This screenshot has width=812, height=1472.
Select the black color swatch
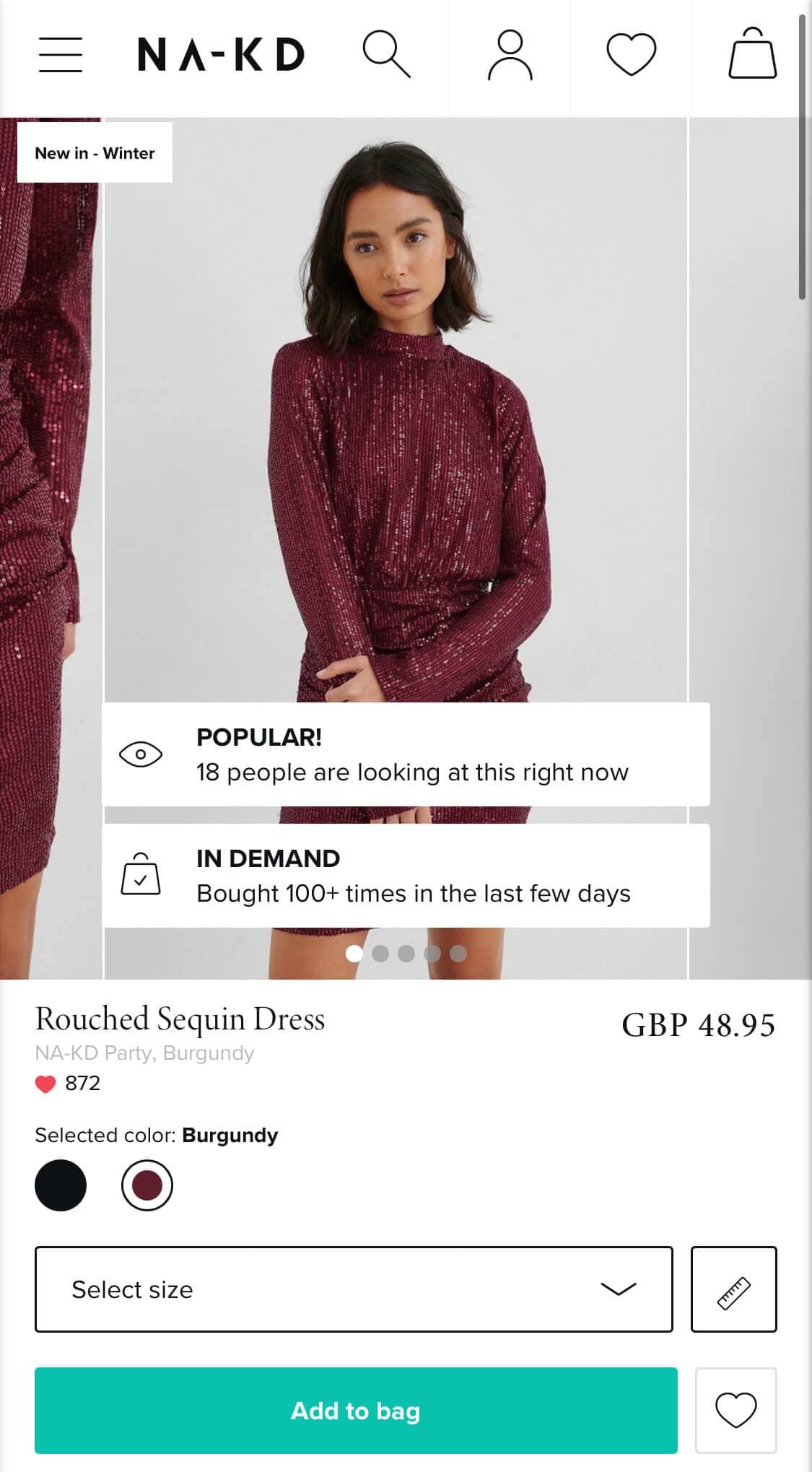pos(61,1185)
